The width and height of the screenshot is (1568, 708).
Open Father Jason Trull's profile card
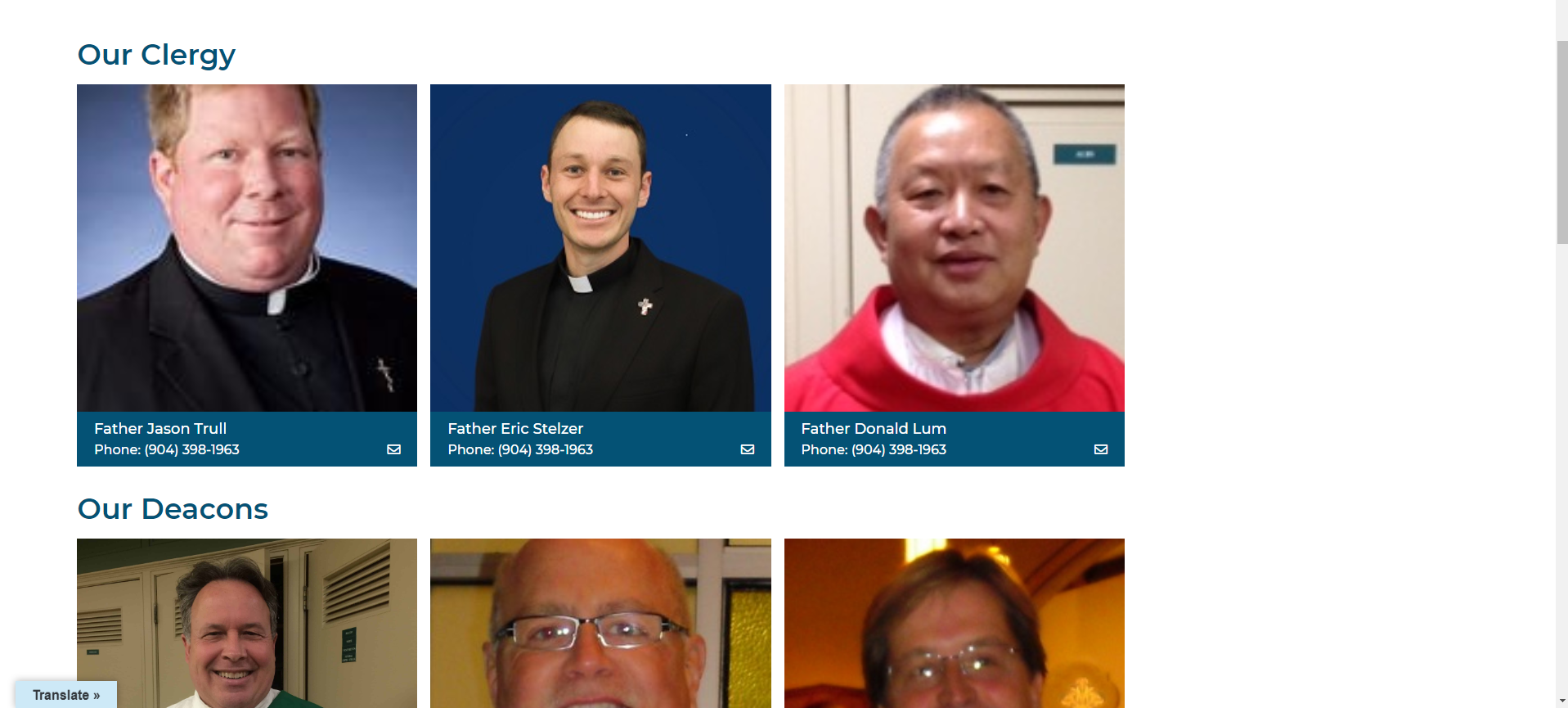(246, 248)
